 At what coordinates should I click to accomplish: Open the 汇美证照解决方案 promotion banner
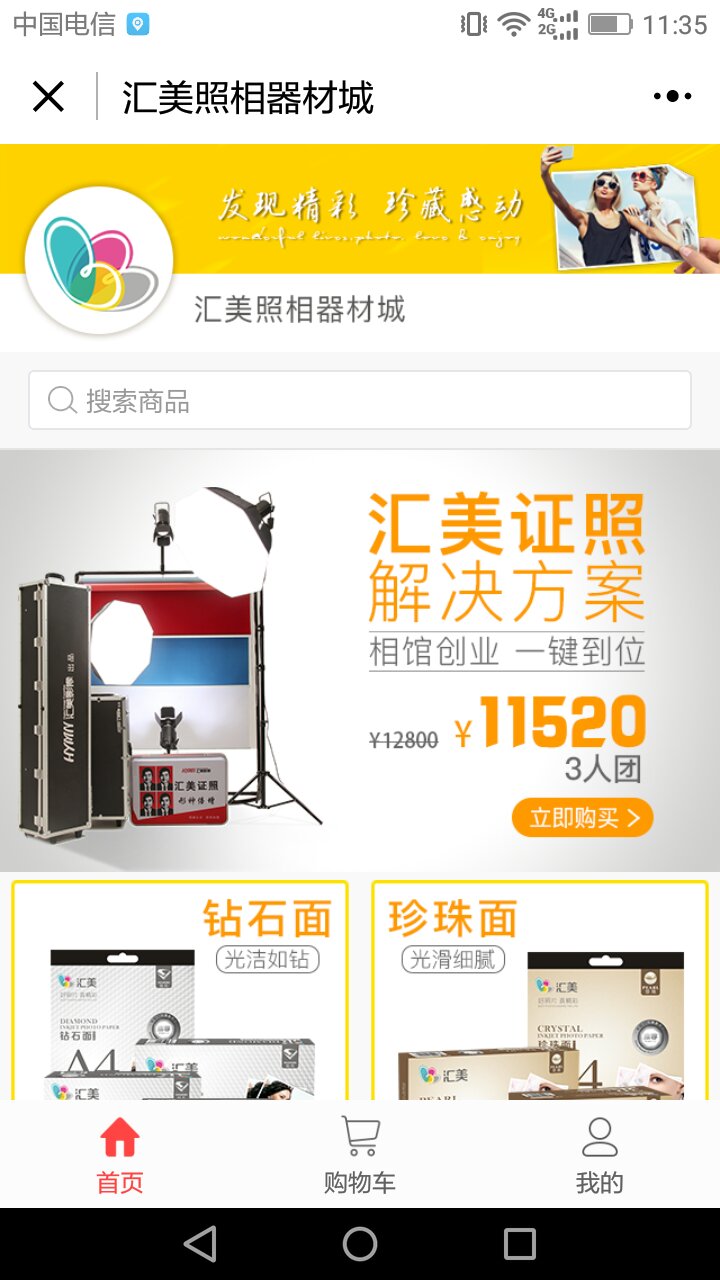coord(360,660)
